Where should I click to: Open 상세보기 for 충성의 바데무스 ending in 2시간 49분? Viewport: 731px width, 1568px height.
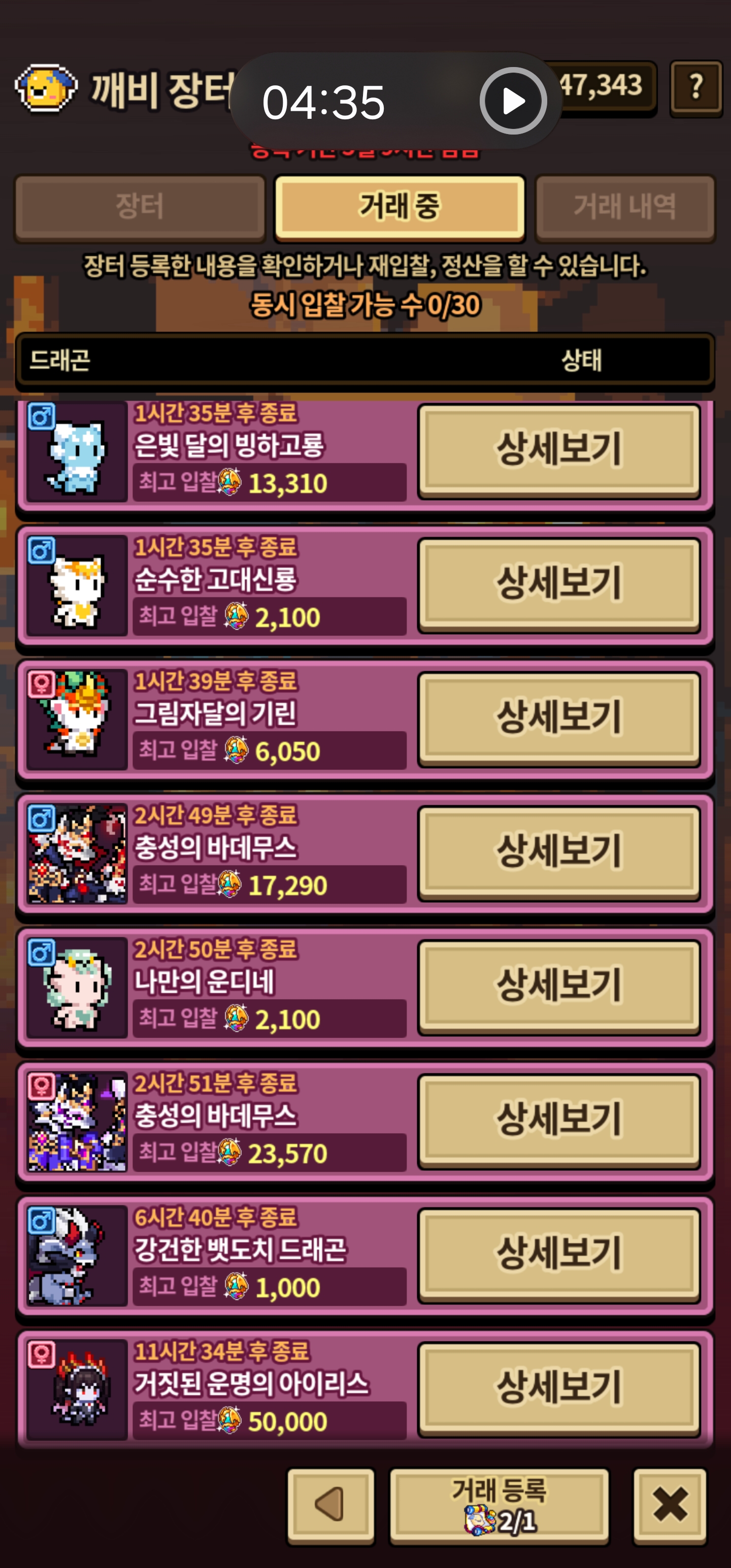pyautogui.click(x=559, y=852)
